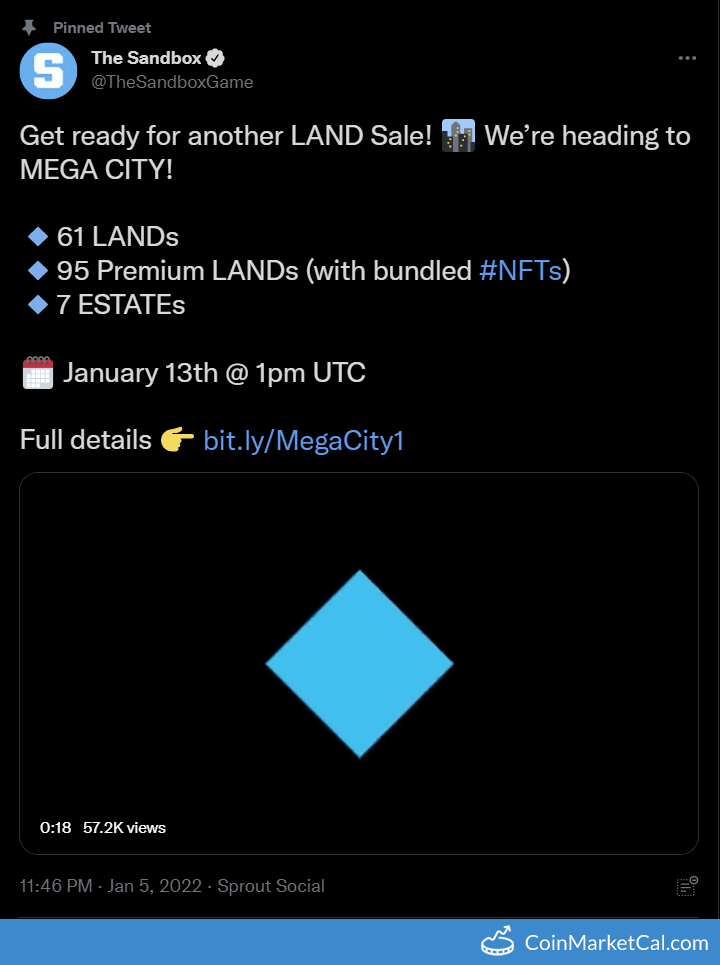This screenshot has height=965, width=720.
Task: Open The Sandbox account name
Action: pos(146,58)
